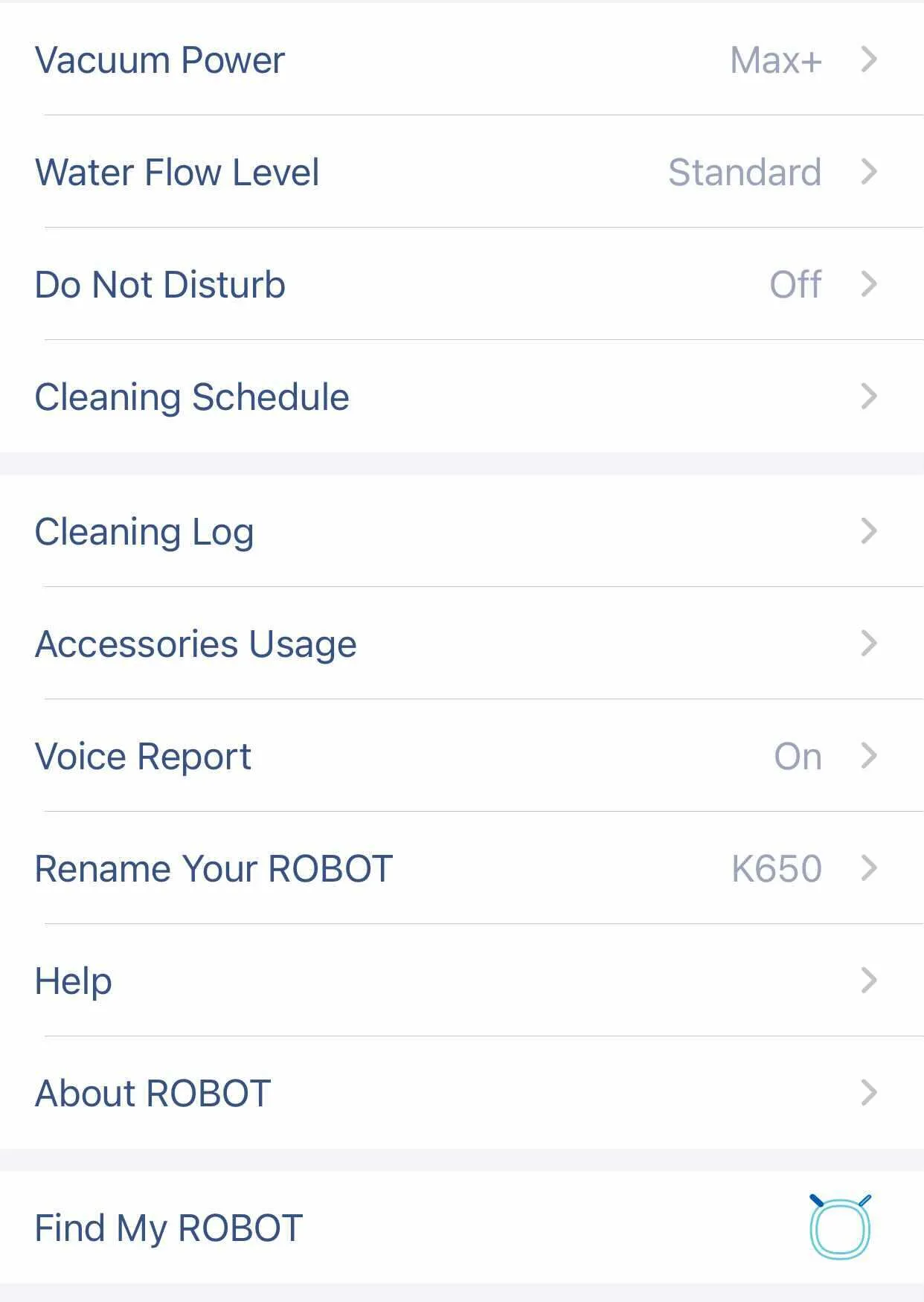The height and width of the screenshot is (1302, 924).
Task: Open the Cleaning Log
Action: [461, 532]
